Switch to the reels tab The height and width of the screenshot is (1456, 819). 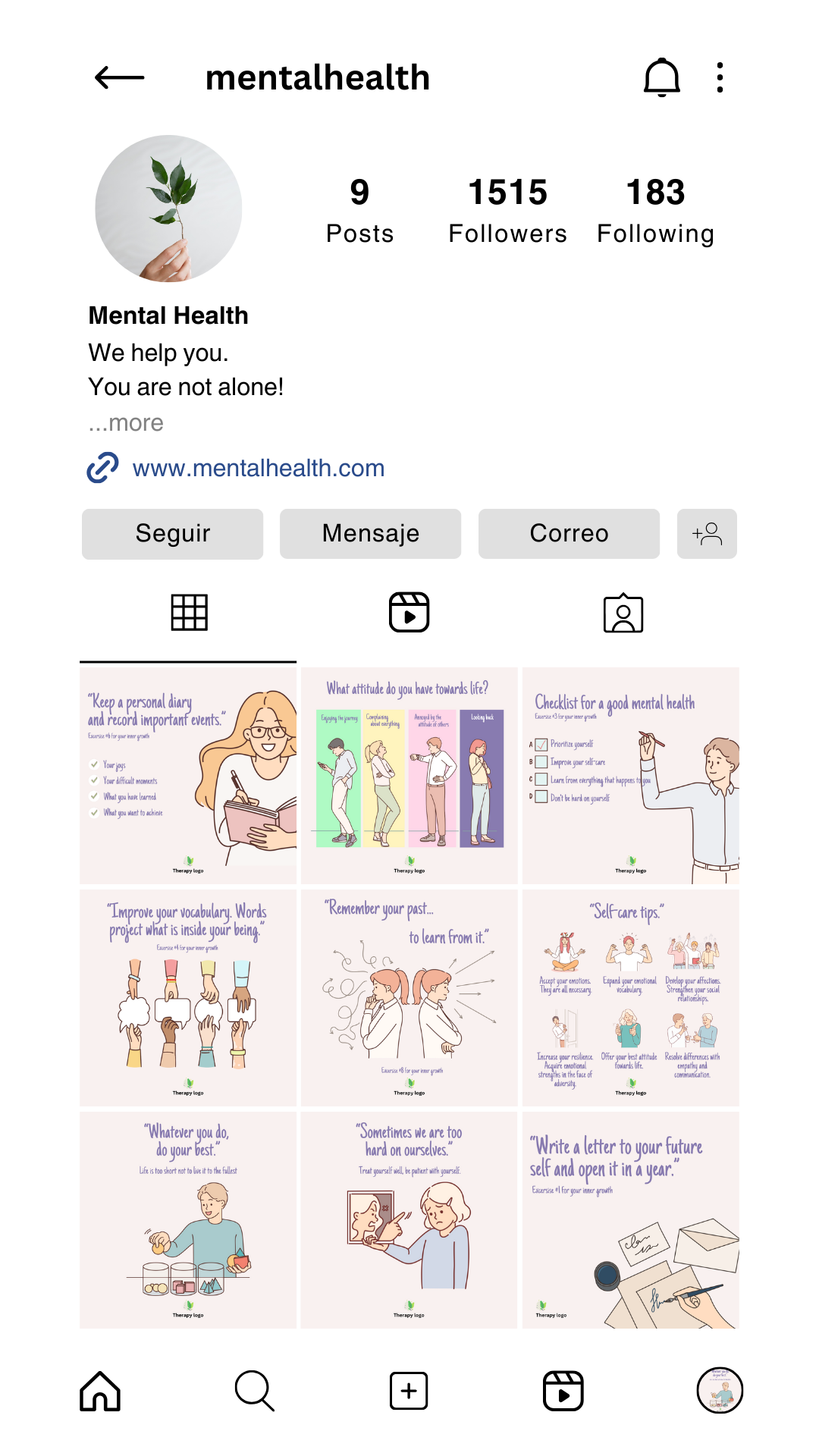click(x=409, y=613)
